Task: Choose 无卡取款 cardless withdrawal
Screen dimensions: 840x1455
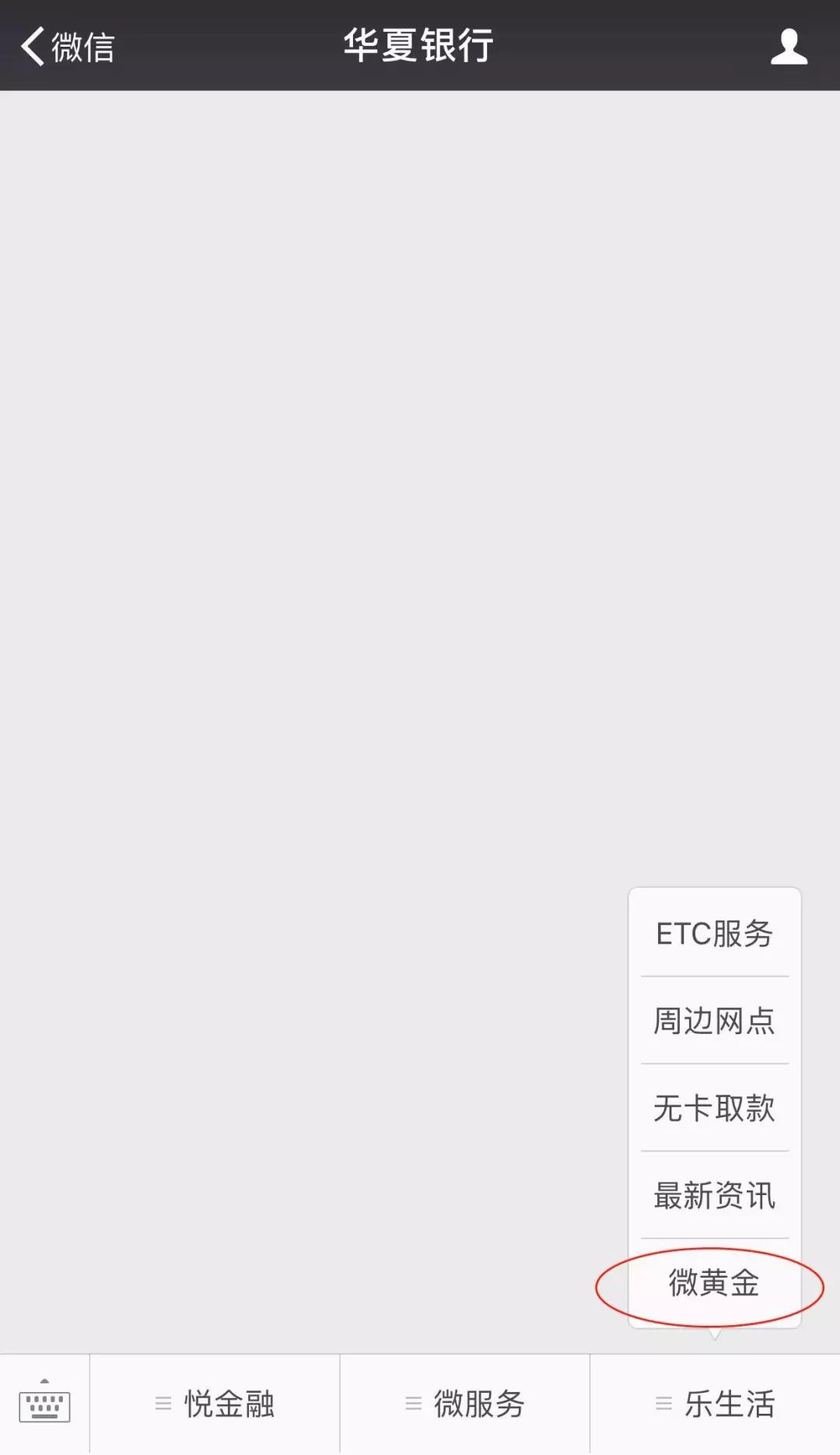Action: click(715, 1107)
